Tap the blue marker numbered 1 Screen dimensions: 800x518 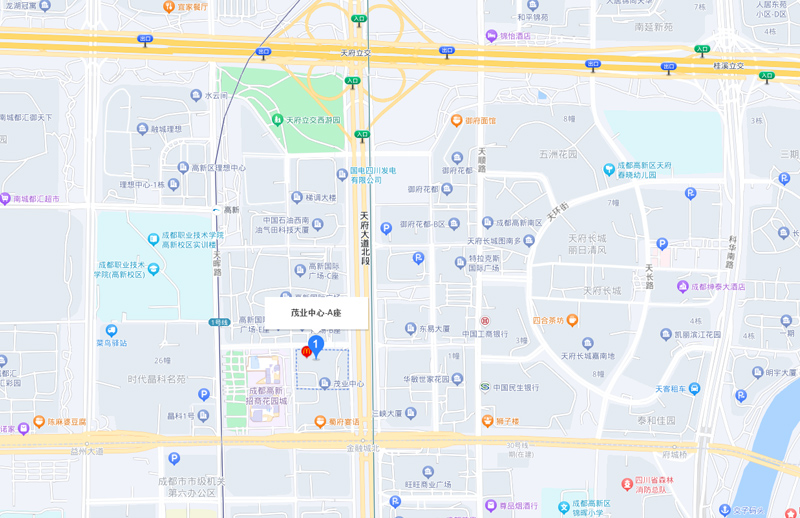[316, 346]
